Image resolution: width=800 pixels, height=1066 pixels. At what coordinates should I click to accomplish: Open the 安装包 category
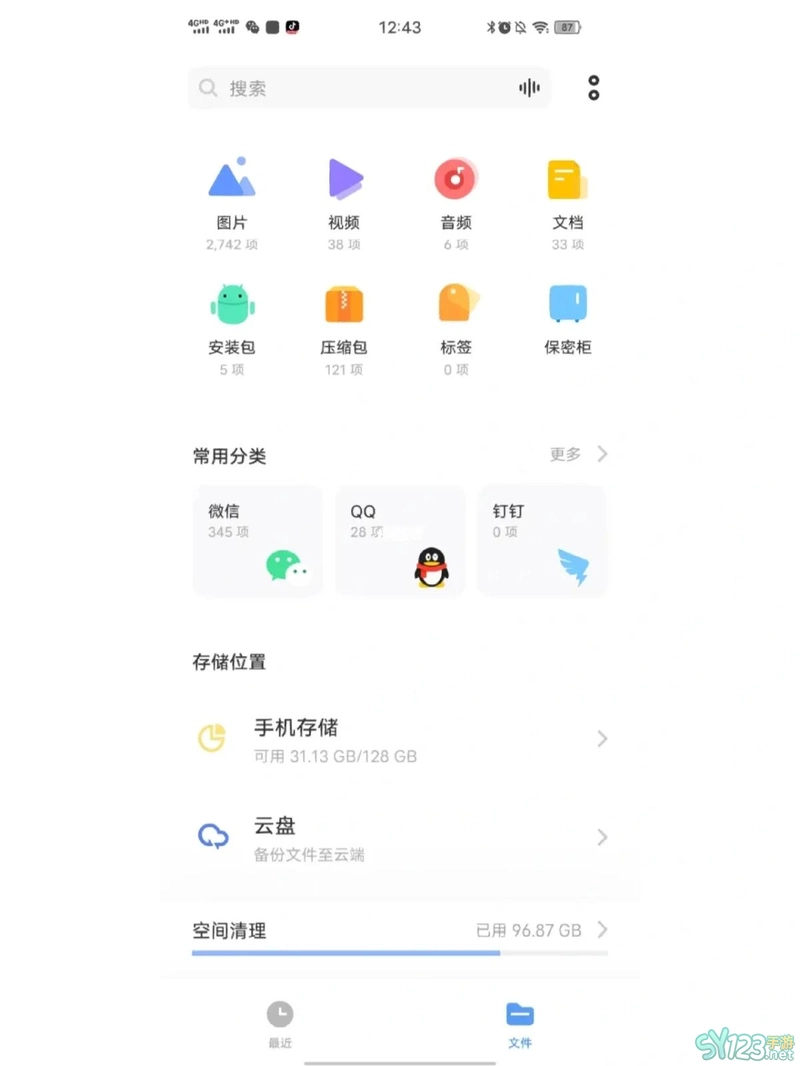tap(232, 322)
